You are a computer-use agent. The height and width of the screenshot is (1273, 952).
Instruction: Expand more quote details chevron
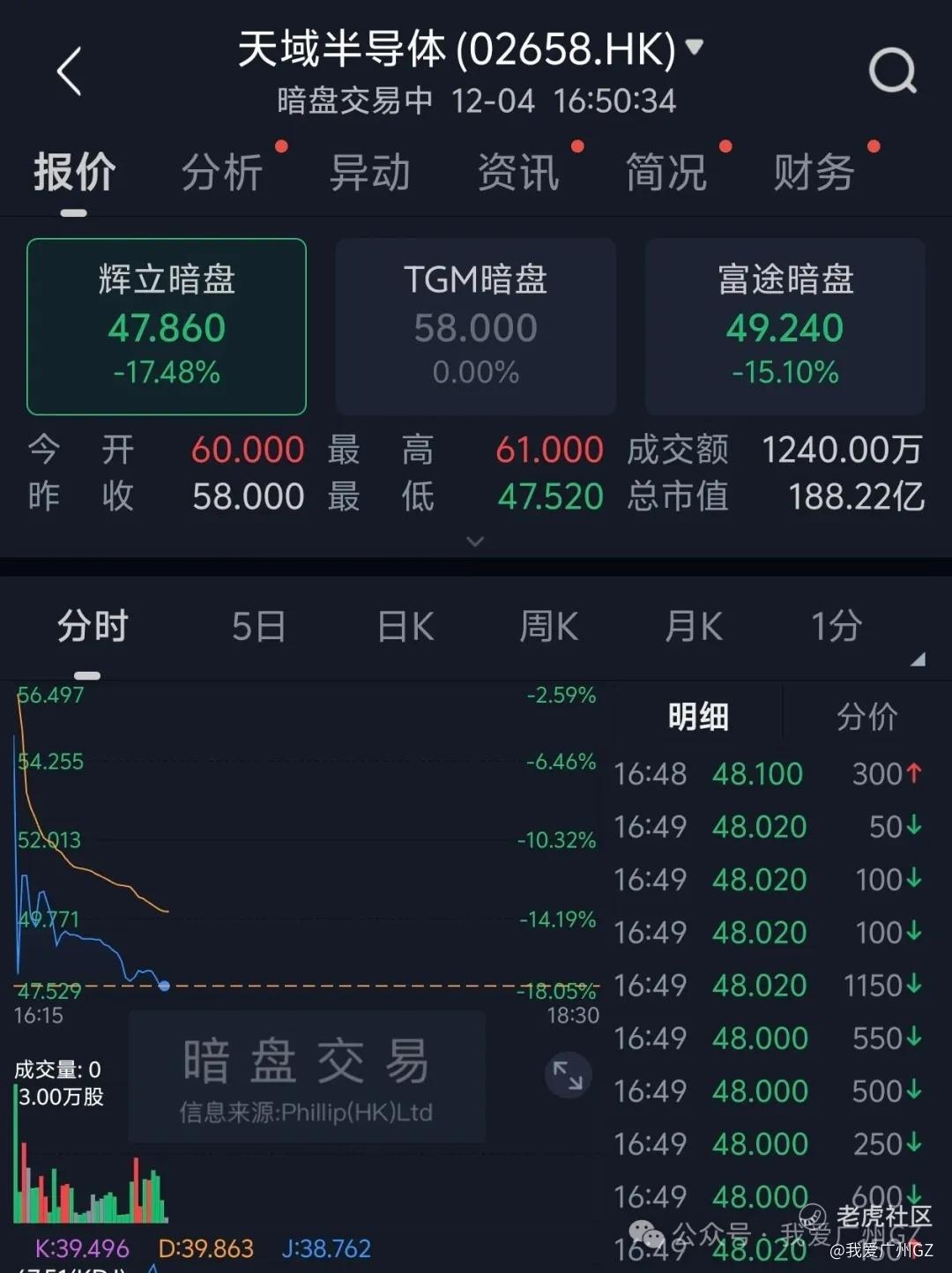tap(475, 541)
